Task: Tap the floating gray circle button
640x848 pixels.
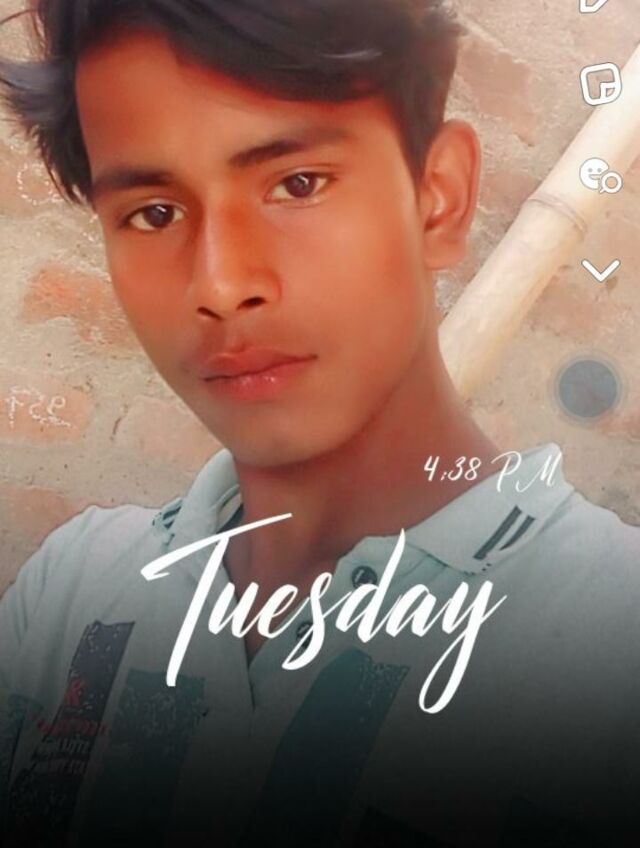Action: 588,388
